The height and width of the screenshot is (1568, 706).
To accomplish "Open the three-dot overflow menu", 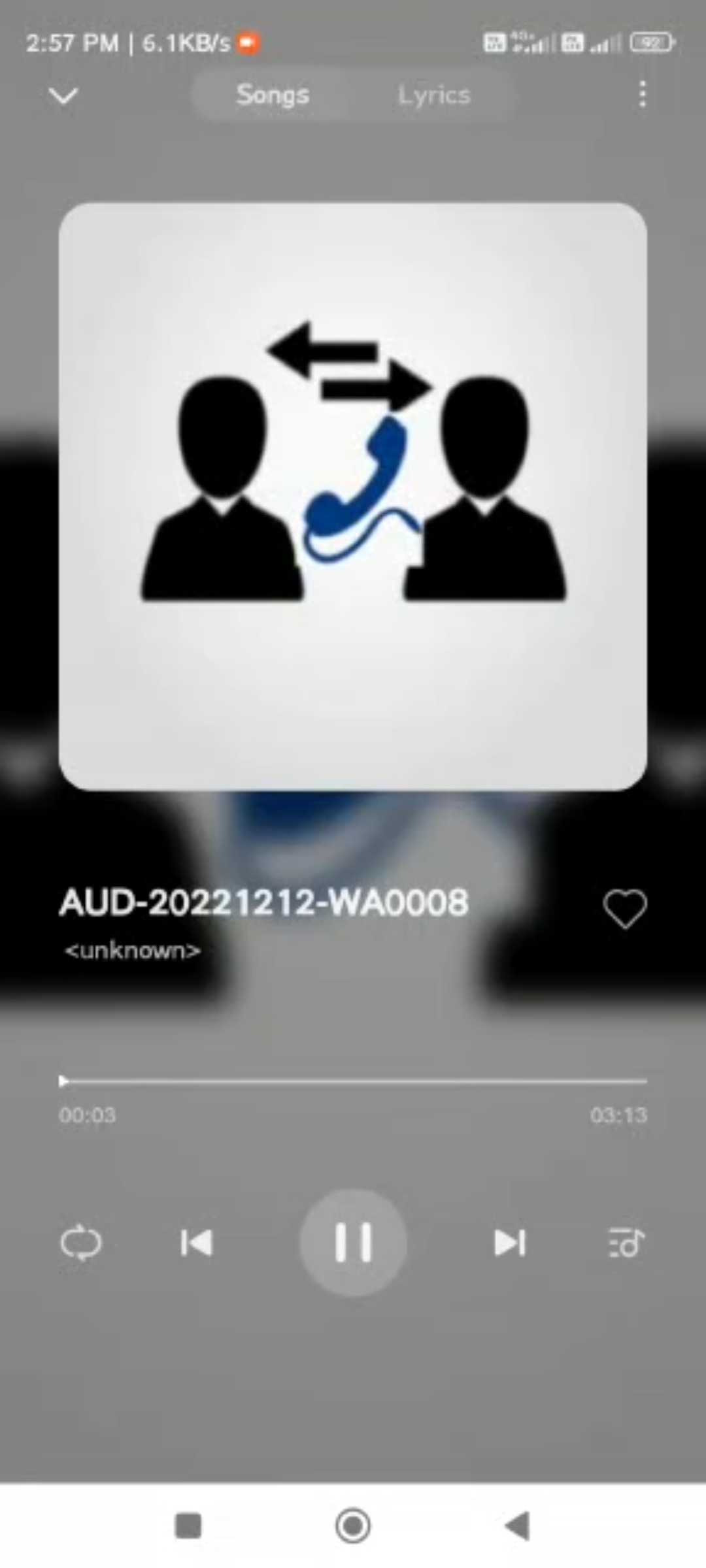I will tap(643, 95).
